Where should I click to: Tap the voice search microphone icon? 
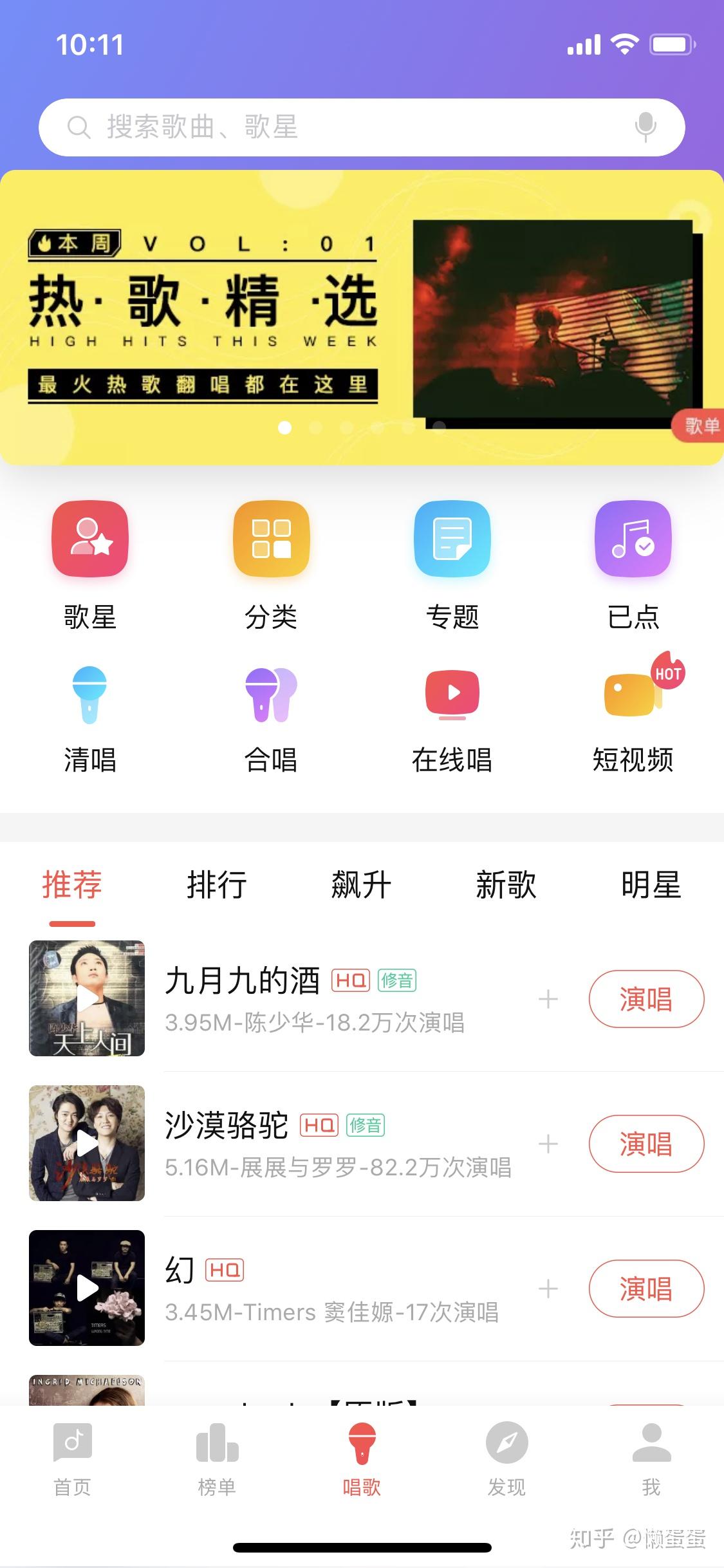tap(645, 127)
